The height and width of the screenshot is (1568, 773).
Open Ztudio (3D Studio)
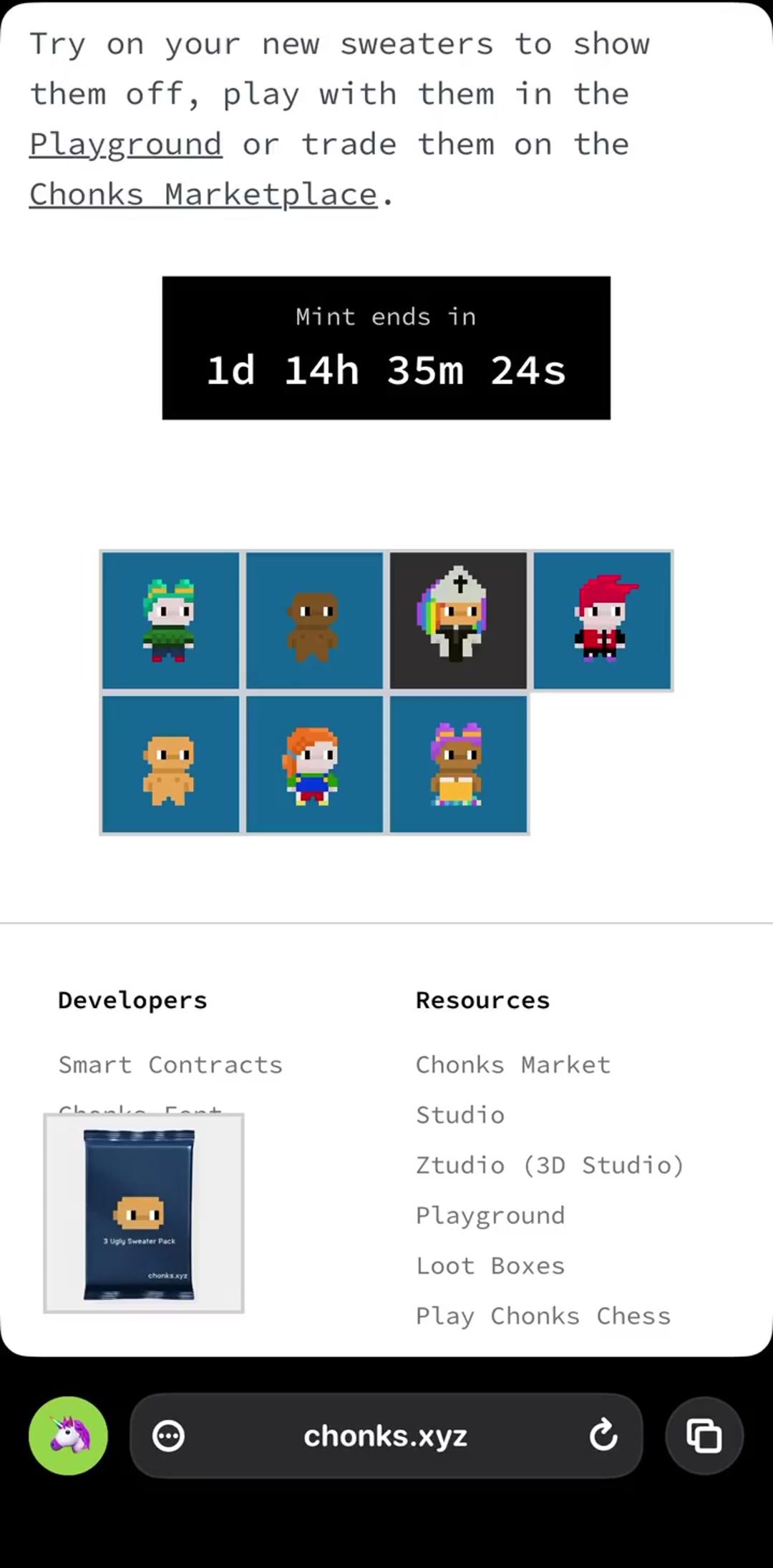[549, 1165]
